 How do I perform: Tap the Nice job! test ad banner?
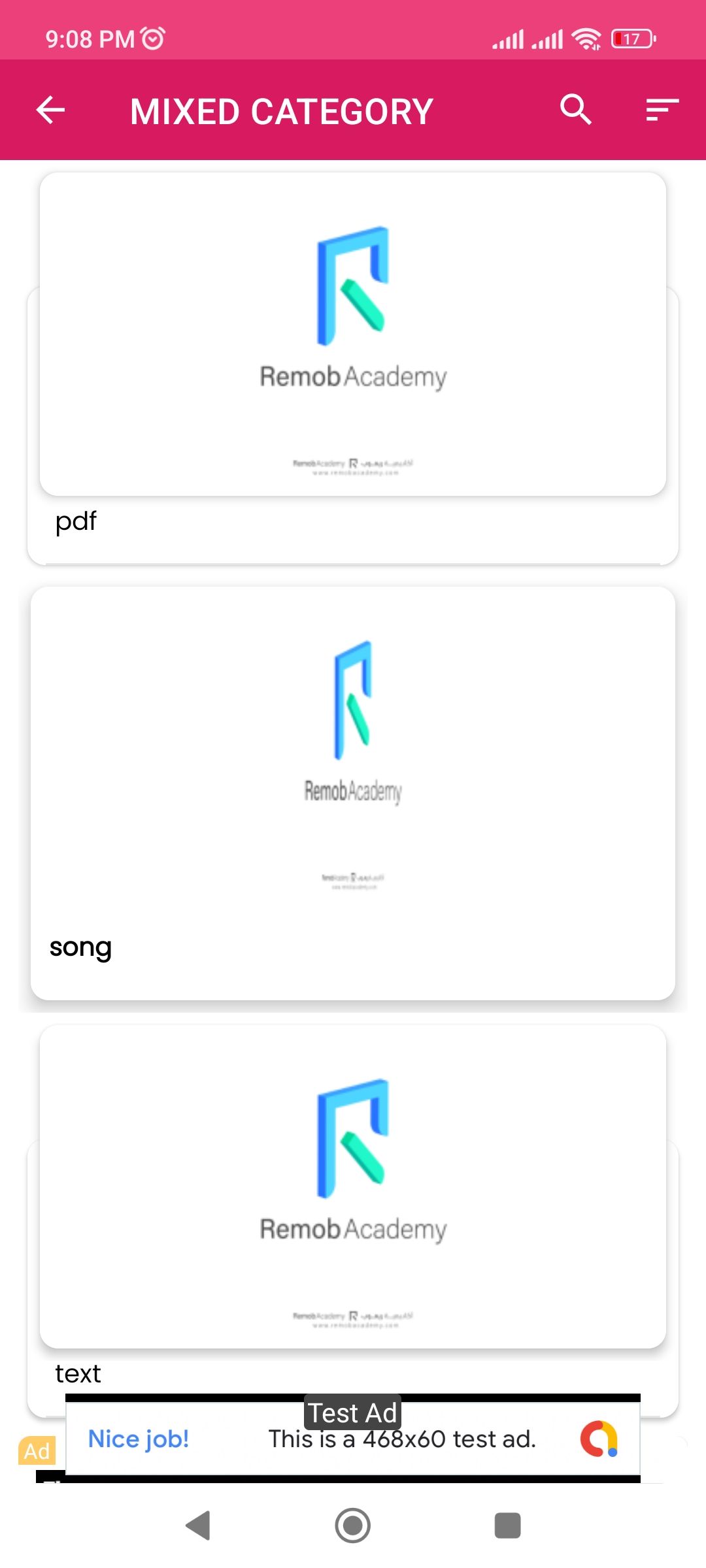pyautogui.click(x=353, y=1439)
